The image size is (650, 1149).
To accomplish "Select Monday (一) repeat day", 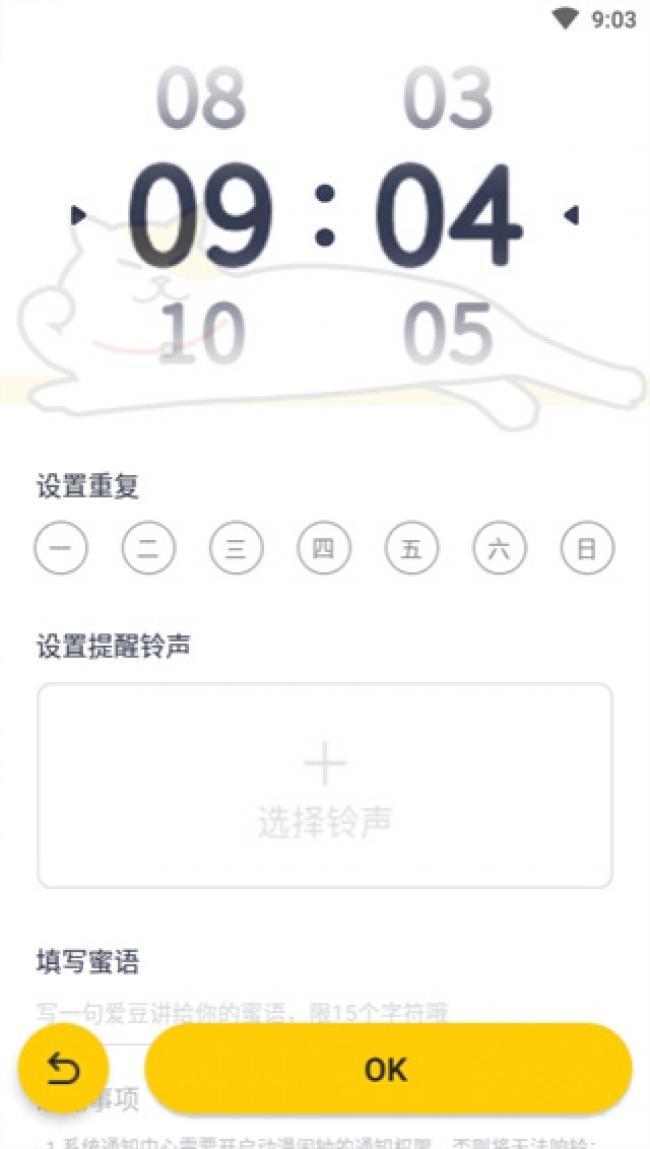I will (x=61, y=547).
